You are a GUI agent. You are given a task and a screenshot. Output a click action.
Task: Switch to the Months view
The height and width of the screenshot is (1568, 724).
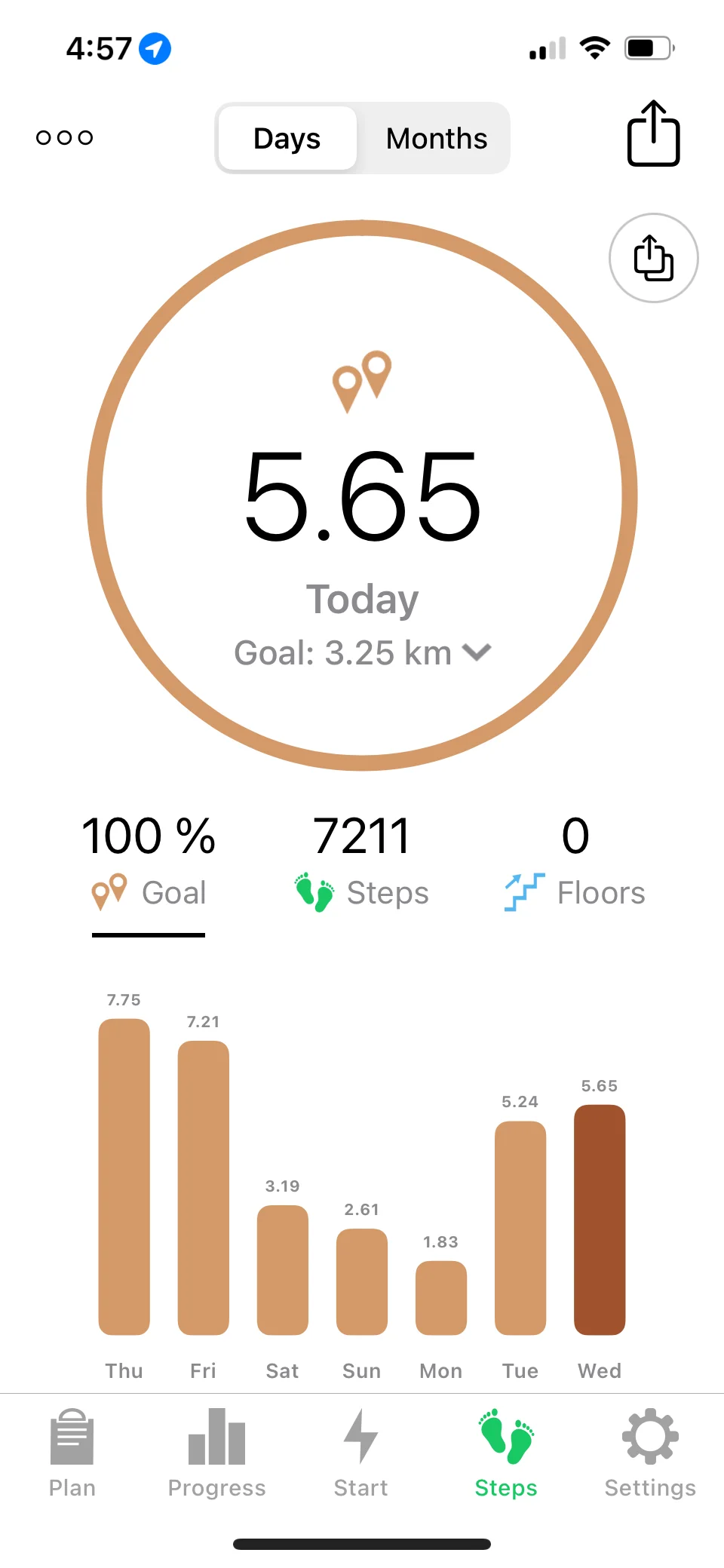coord(436,139)
